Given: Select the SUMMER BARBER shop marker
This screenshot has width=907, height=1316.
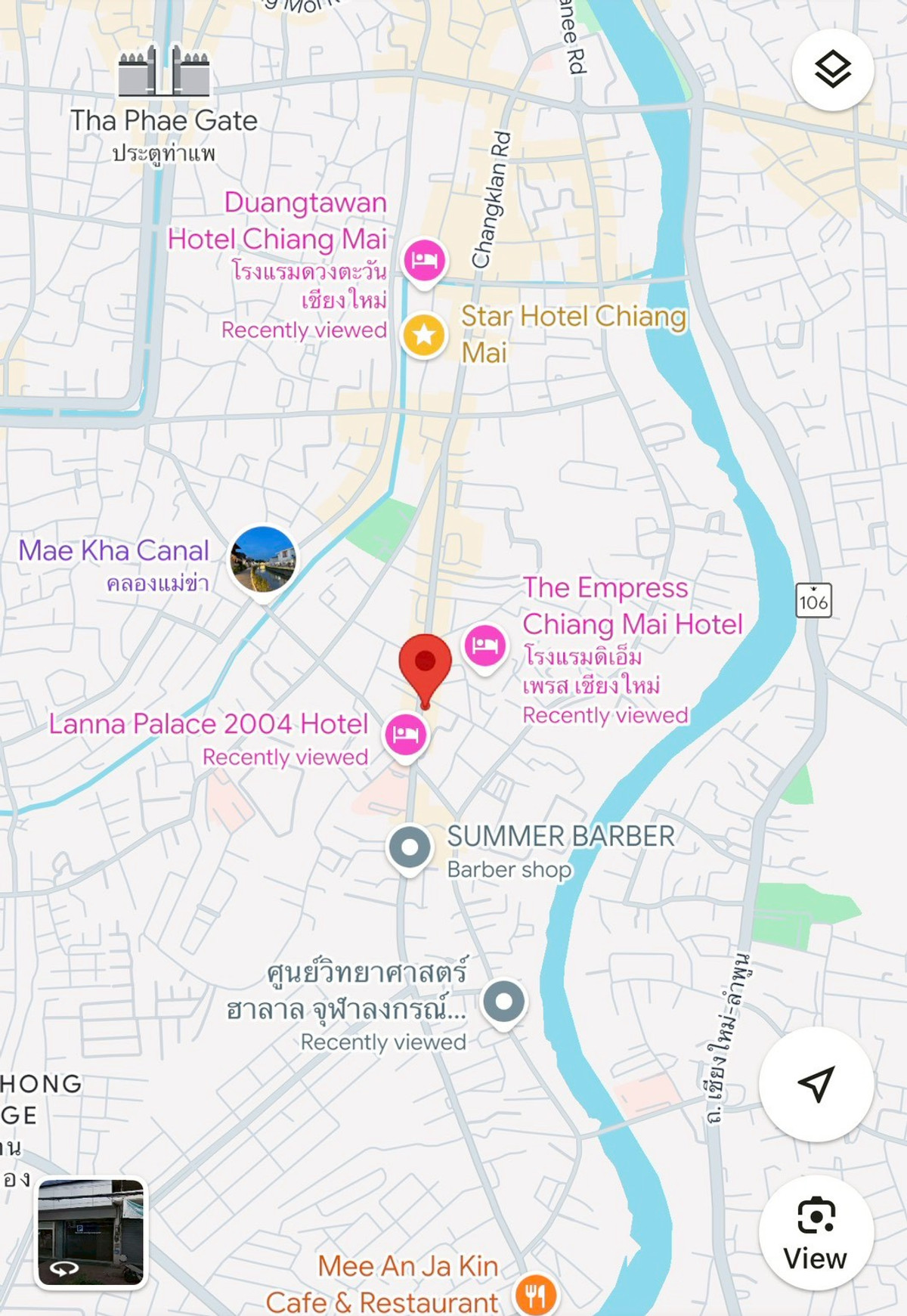Looking at the screenshot, I should point(410,847).
